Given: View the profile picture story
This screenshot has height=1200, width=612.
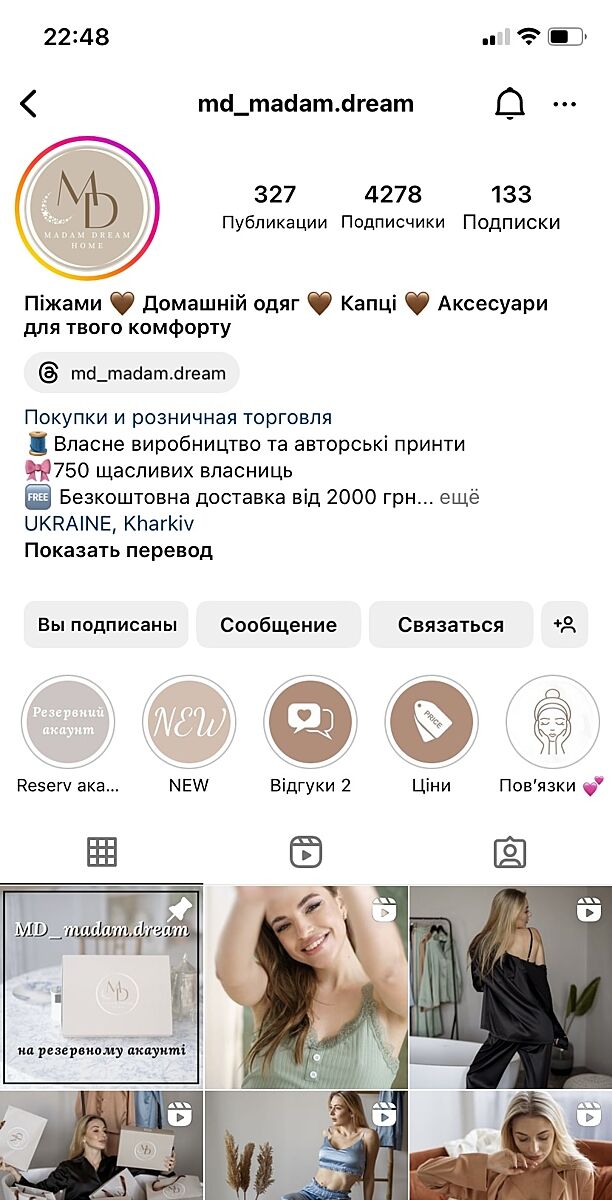Looking at the screenshot, I should click(x=88, y=208).
